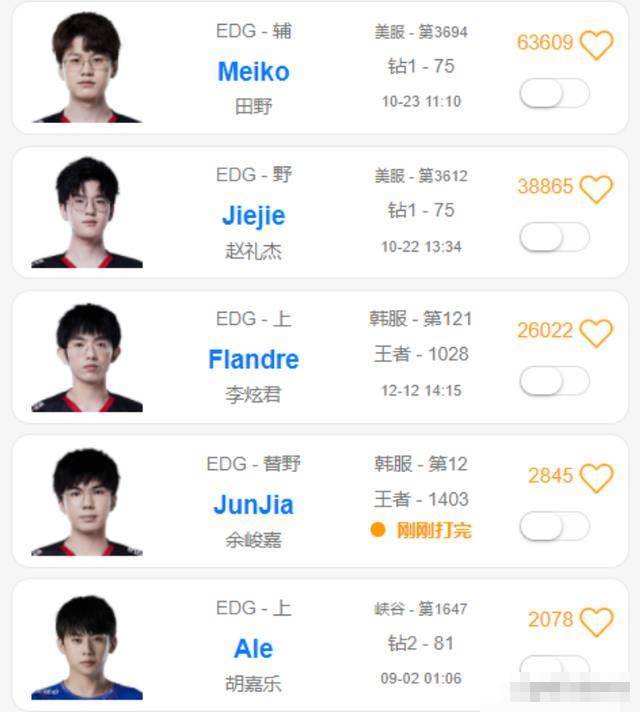The height and width of the screenshot is (712, 640).
Task: Like the player Meiko
Action: pyautogui.click(x=596, y=45)
